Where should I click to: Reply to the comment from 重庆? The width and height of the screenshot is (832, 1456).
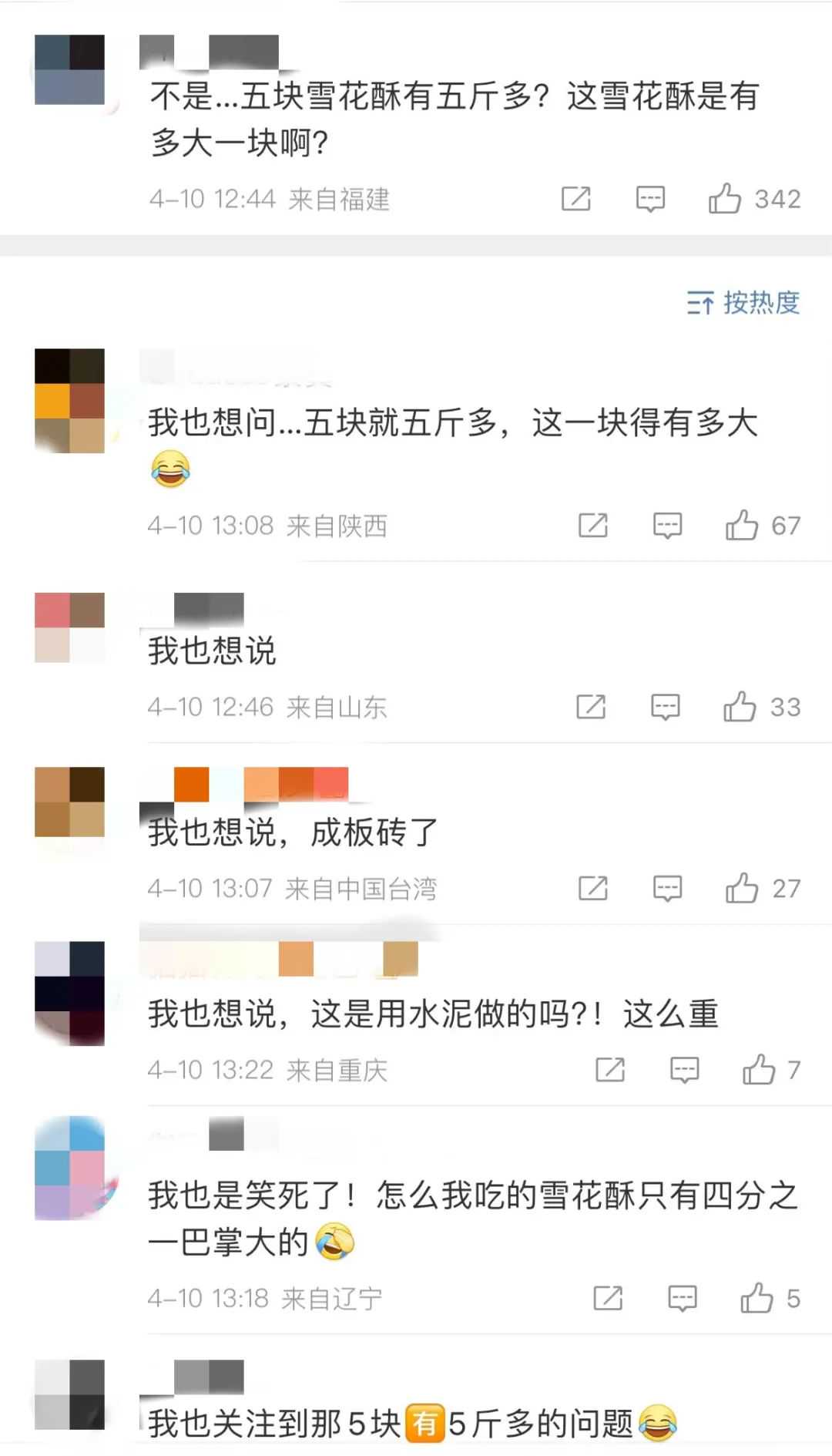684,1070
